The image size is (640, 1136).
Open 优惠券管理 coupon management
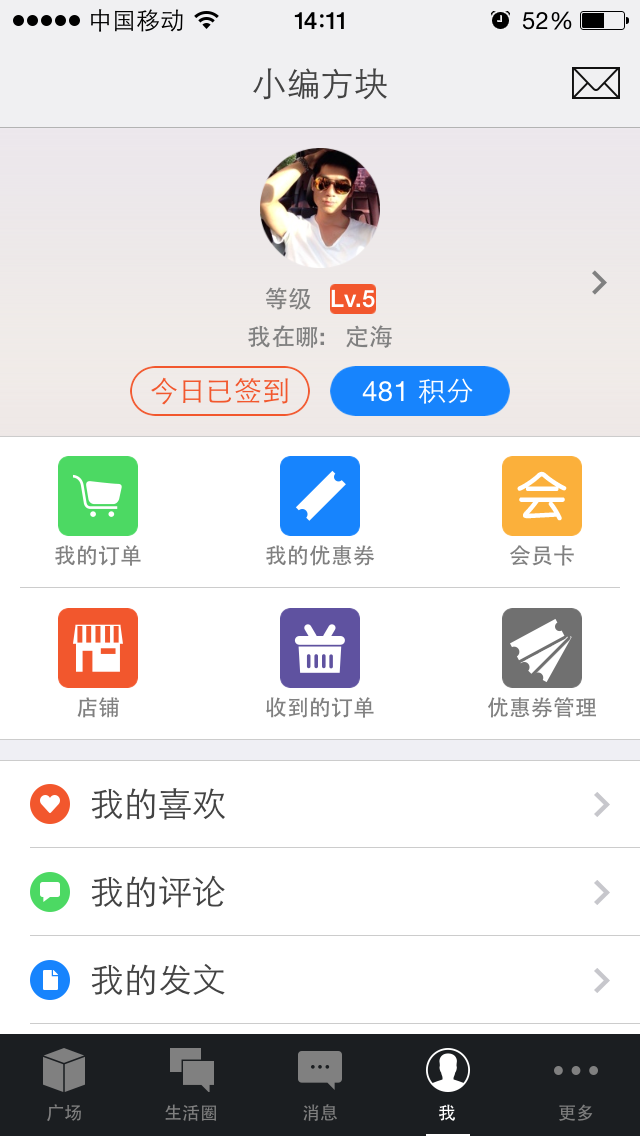click(541, 663)
